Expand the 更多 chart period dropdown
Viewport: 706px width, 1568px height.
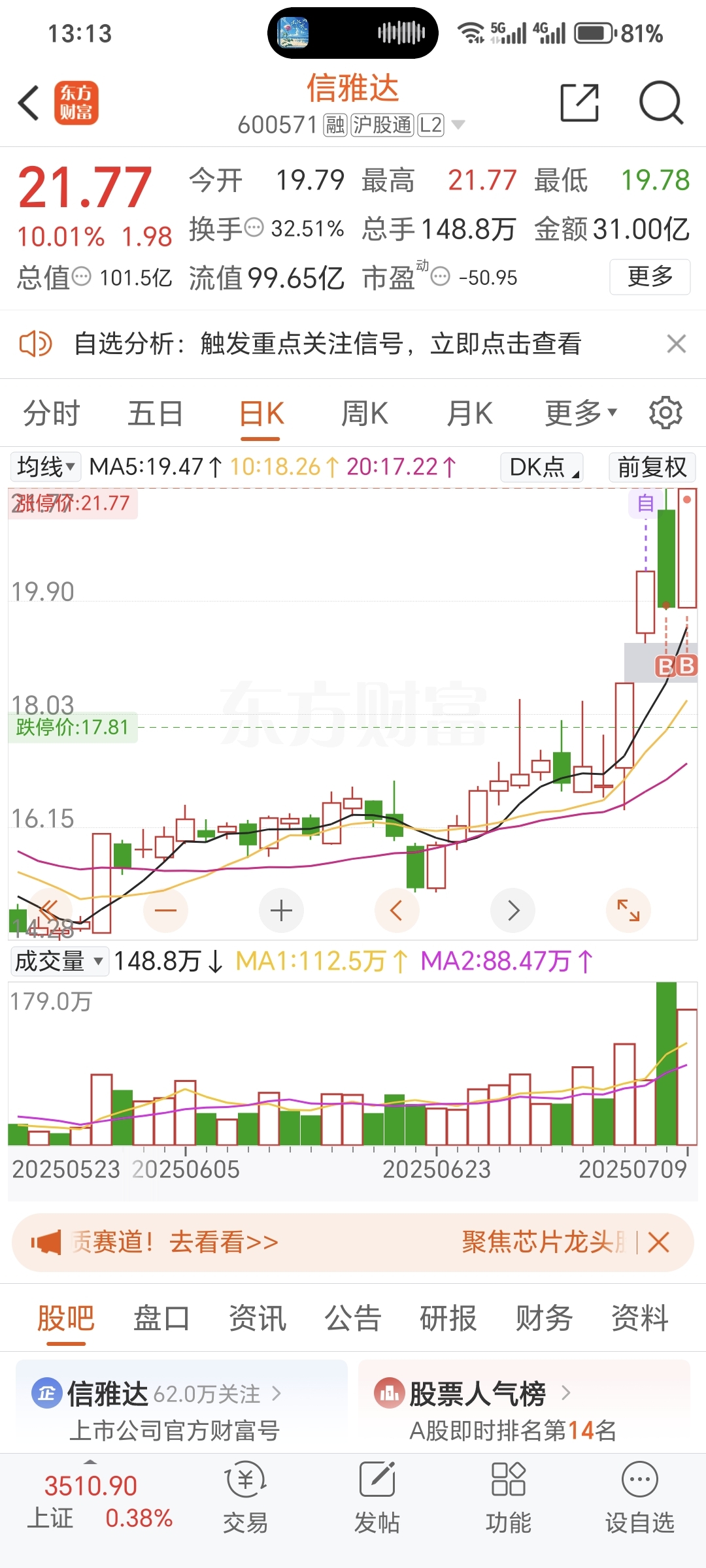(580, 414)
